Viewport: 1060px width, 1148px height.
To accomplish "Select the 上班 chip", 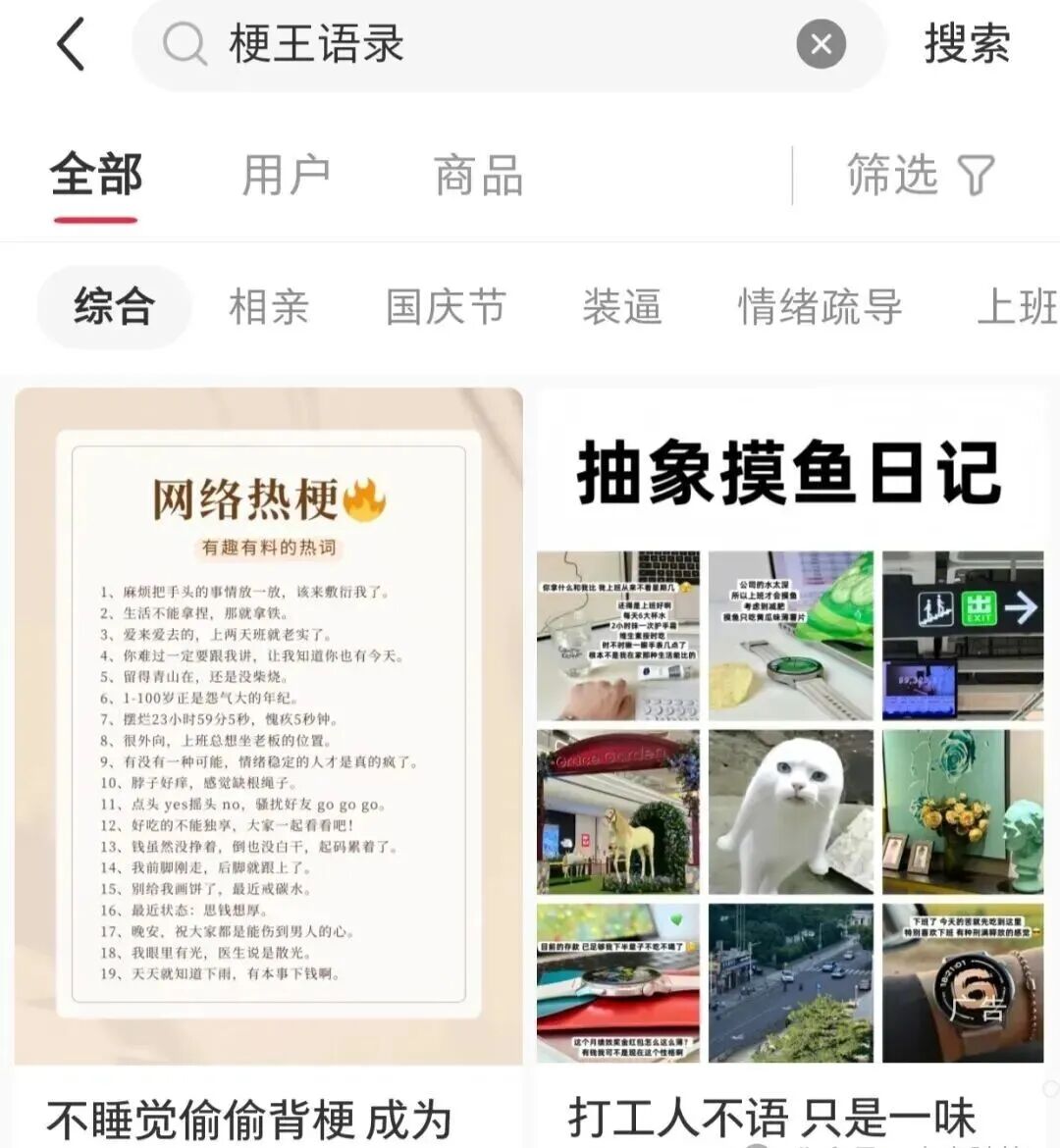I will tap(1017, 307).
